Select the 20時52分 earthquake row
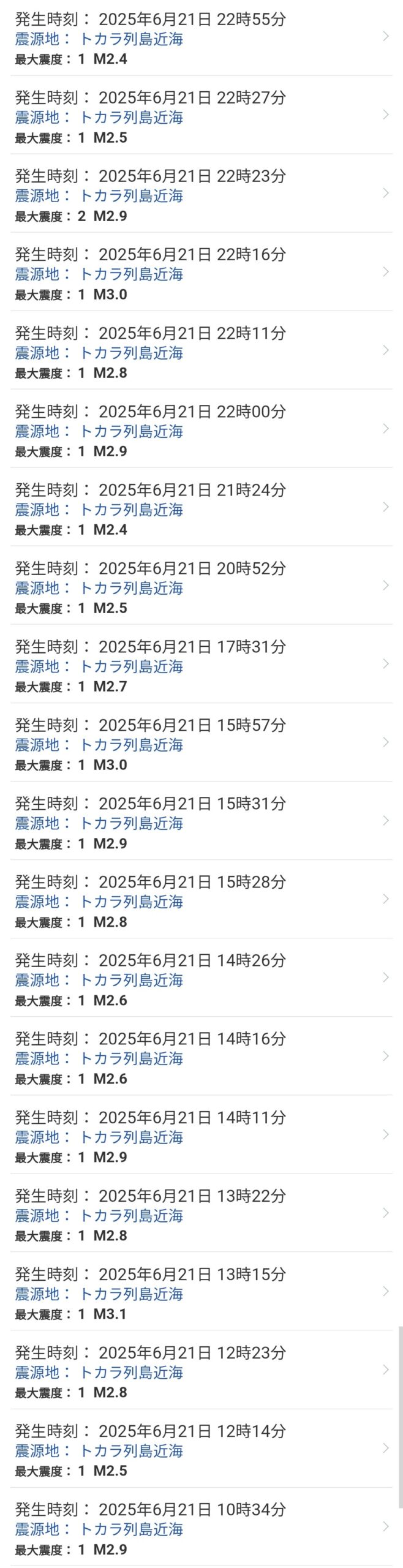403x1568 pixels. click(x=201, y=587)
